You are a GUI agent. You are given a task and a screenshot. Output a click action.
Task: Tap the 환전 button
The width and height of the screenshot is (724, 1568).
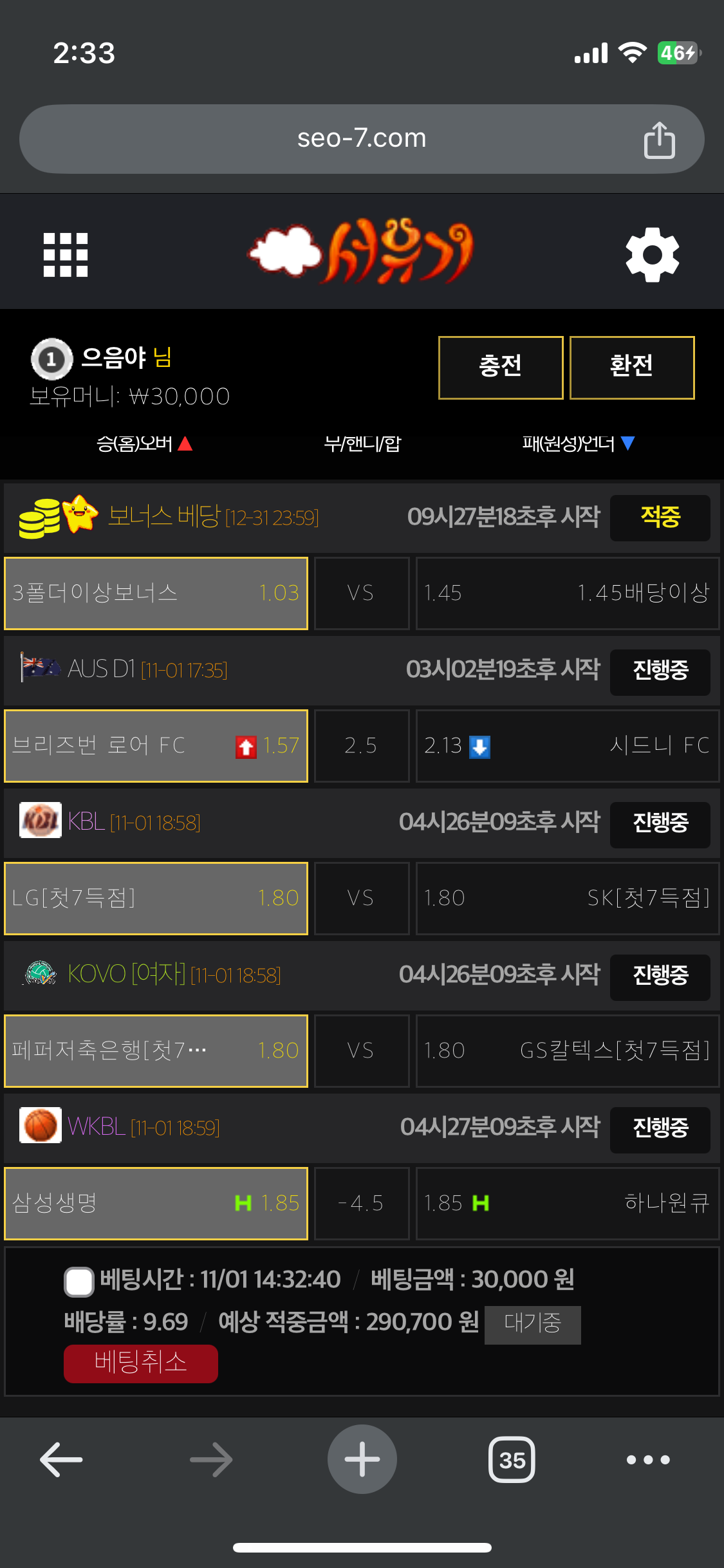click(632, 368)
